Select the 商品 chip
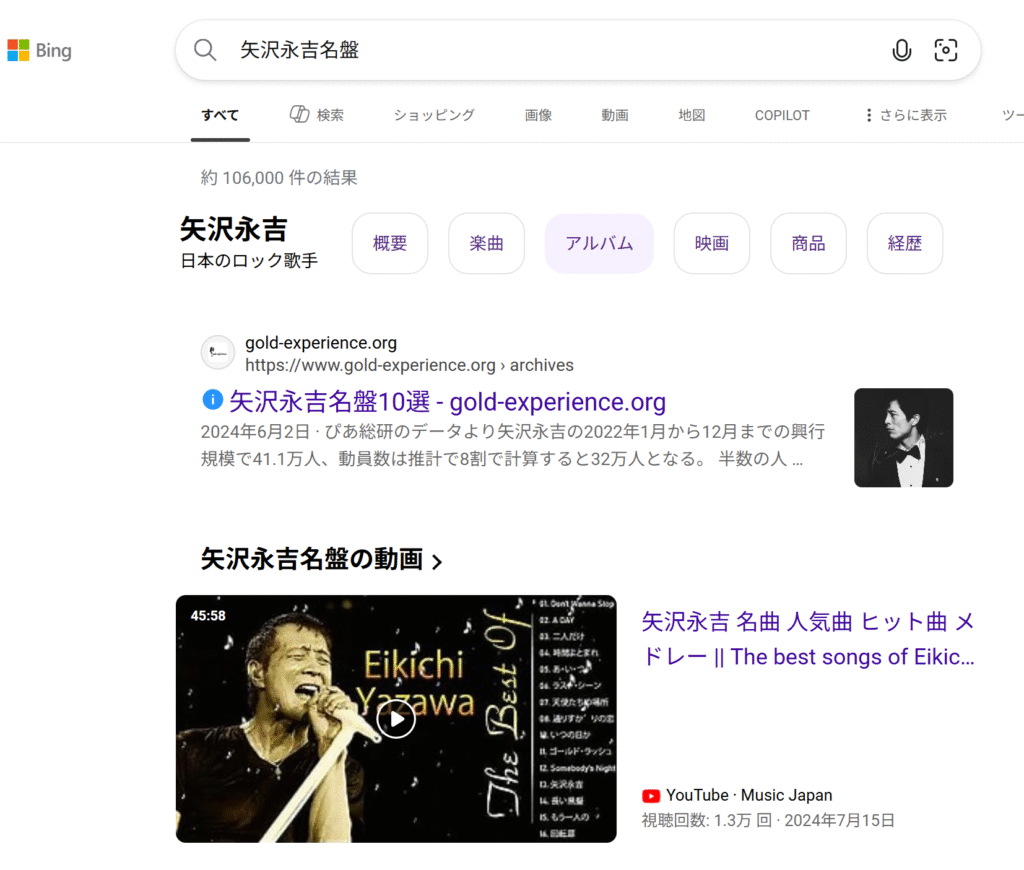The width and height of the screenshot is (1024, 870). pos(808,243)
